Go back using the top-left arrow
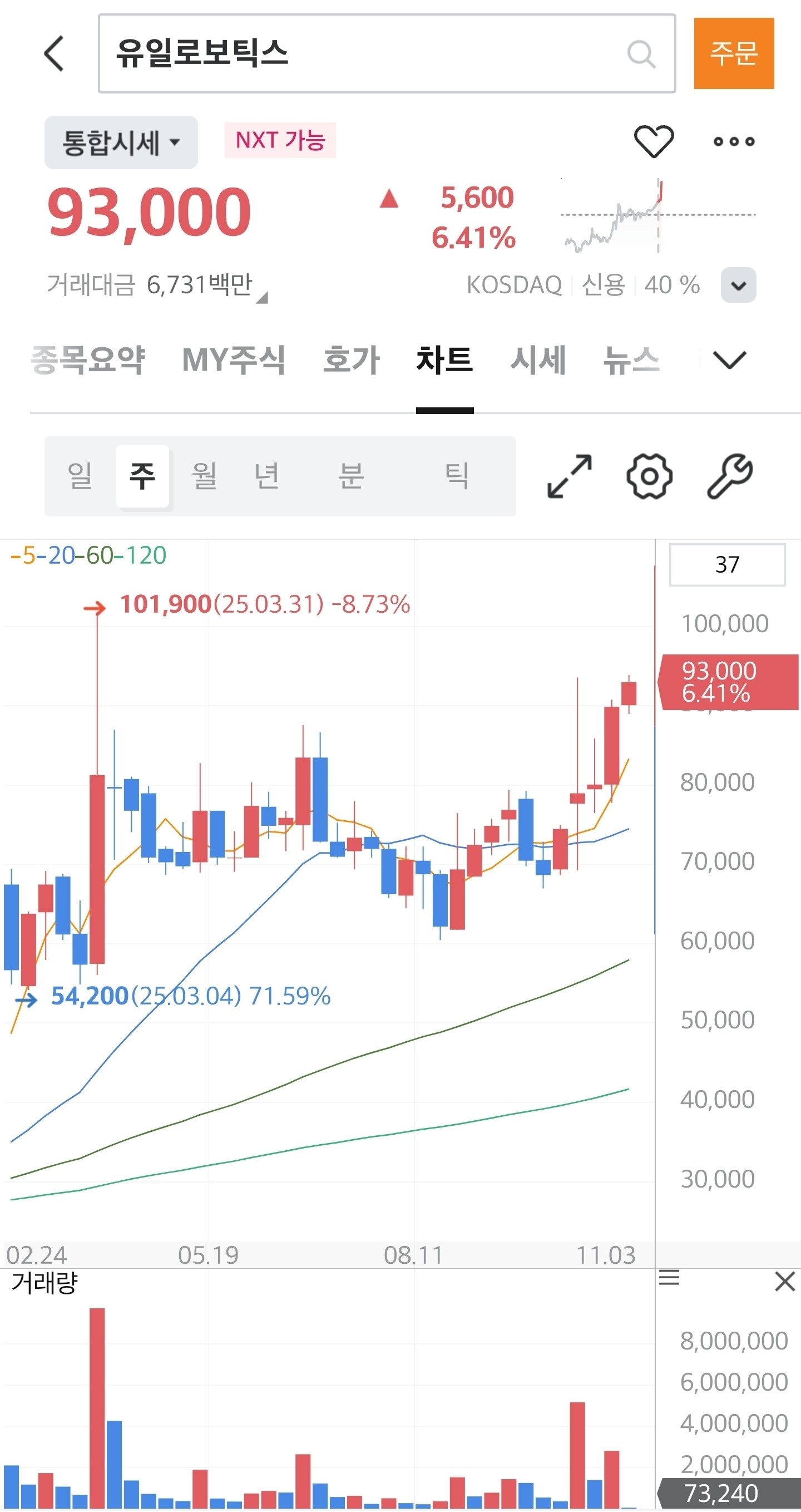 (x=54, y=53)
